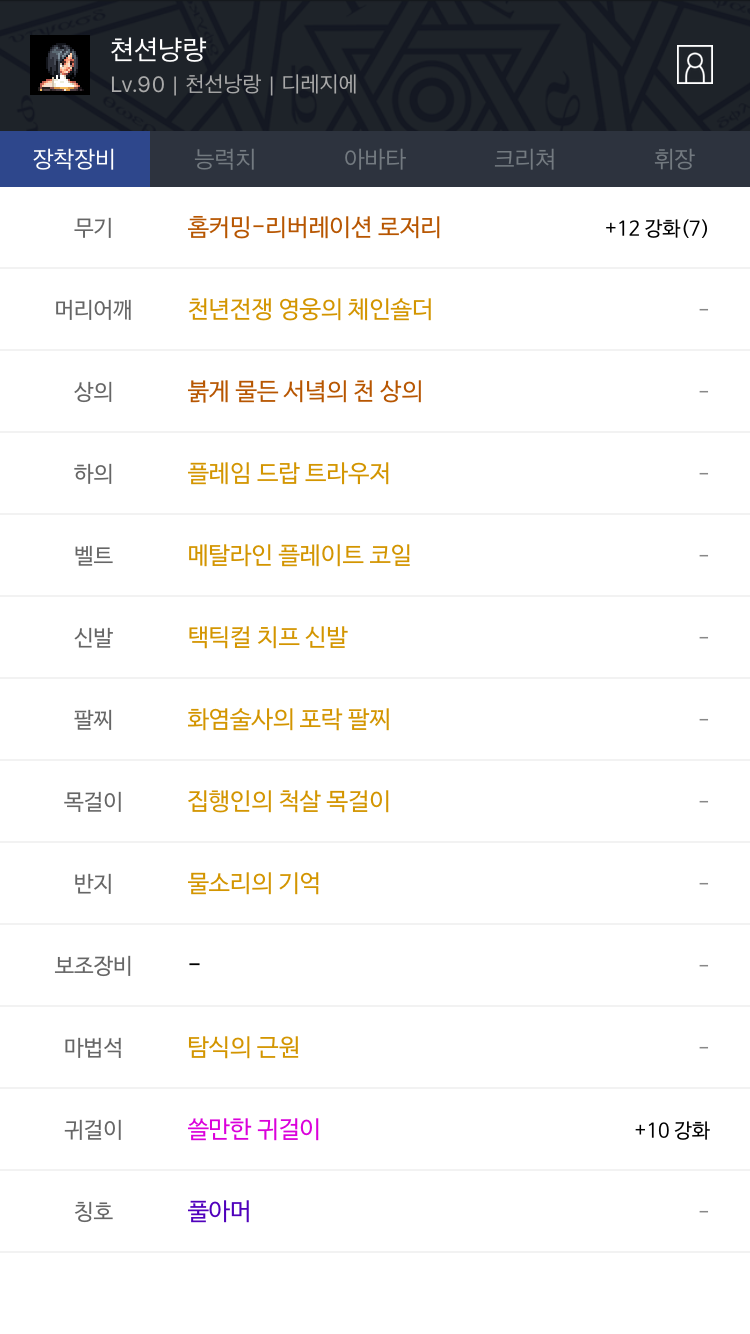Select the 장착장비 tab
This screenshot has height=1334, width=750.
[75, 159]
